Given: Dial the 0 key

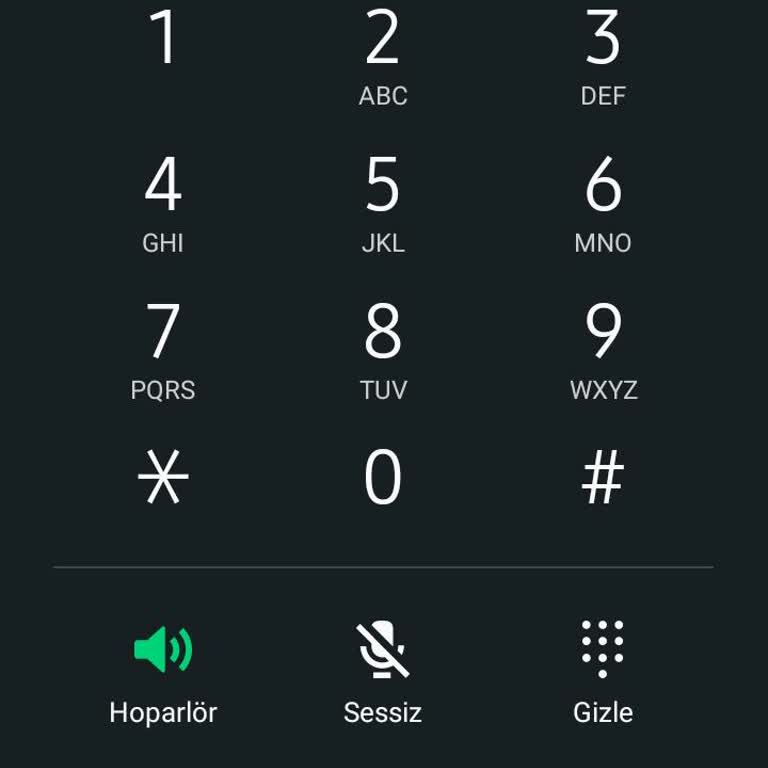Looking at the screenshot, I should click(x=383, y=478).
